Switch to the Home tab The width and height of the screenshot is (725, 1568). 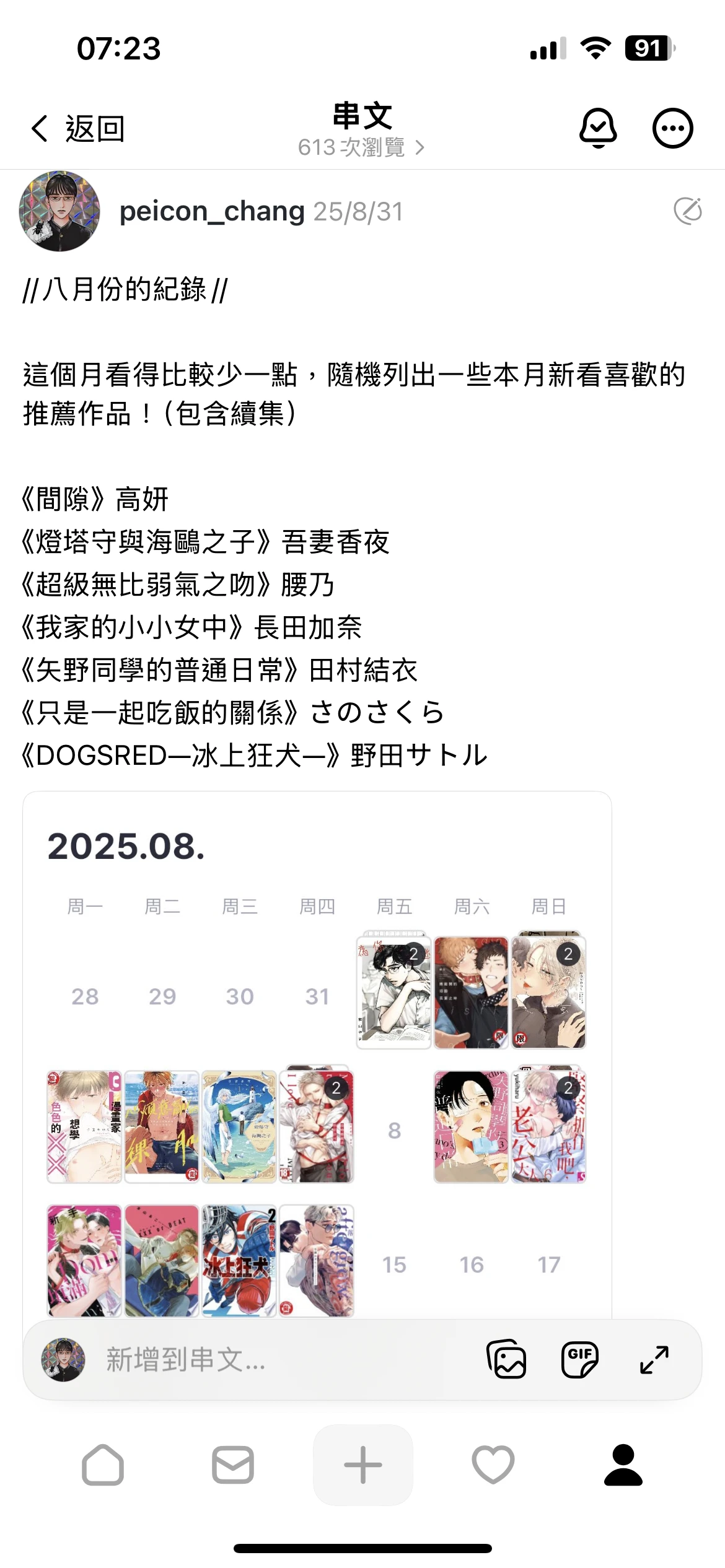[103, 1465]
